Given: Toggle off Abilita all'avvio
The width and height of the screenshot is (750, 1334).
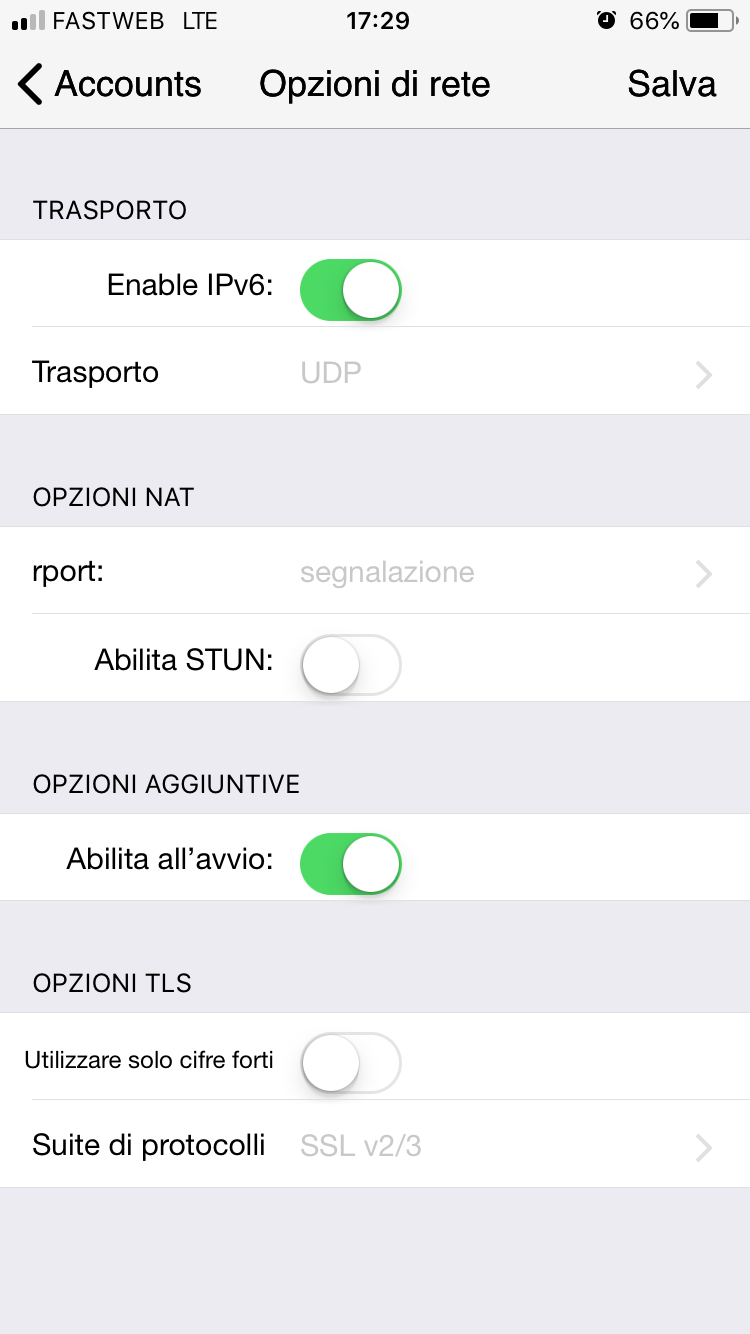Looking at the screenshot, I should (x=351, y=863).
